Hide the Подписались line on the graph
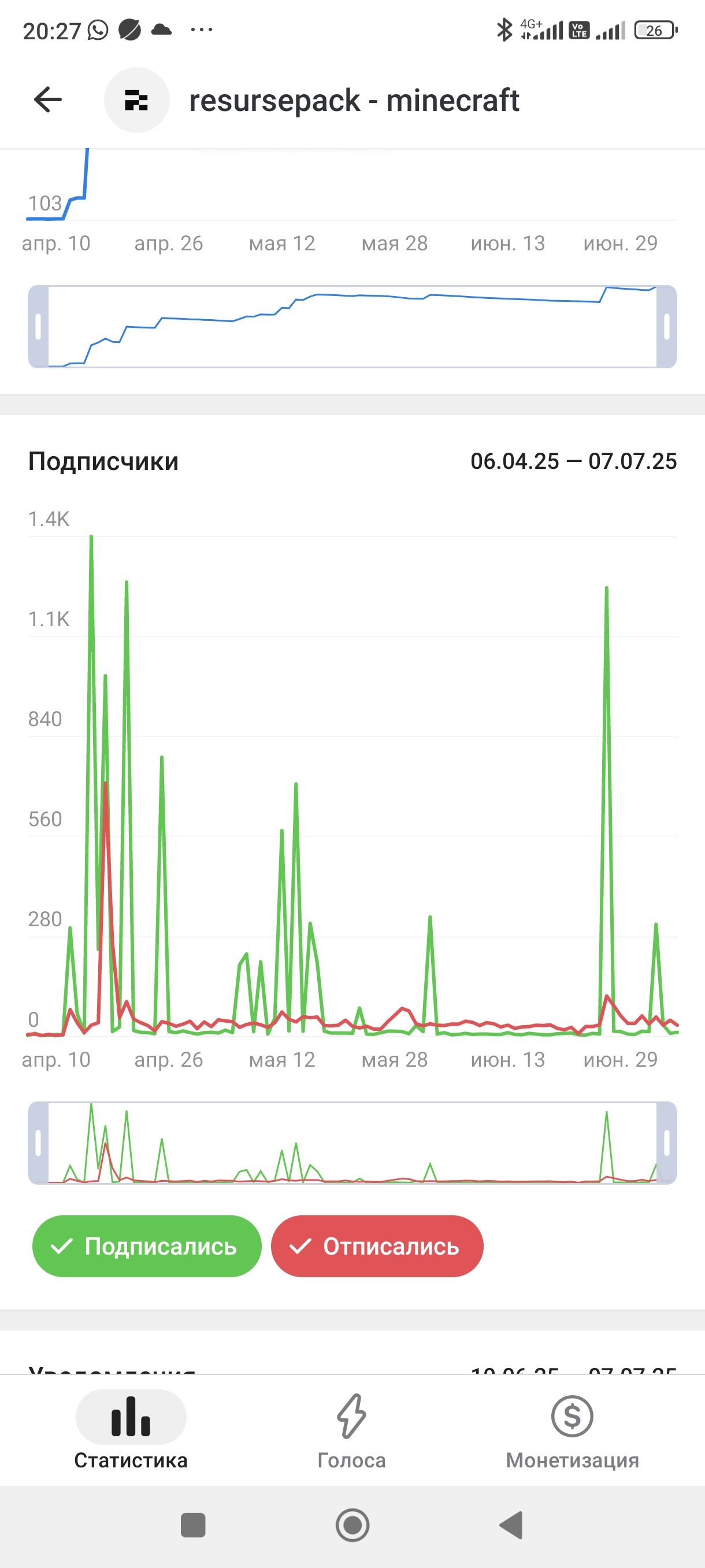Image resolution: width=705 pixels, height=1568 pixels. coord(147,1246)
